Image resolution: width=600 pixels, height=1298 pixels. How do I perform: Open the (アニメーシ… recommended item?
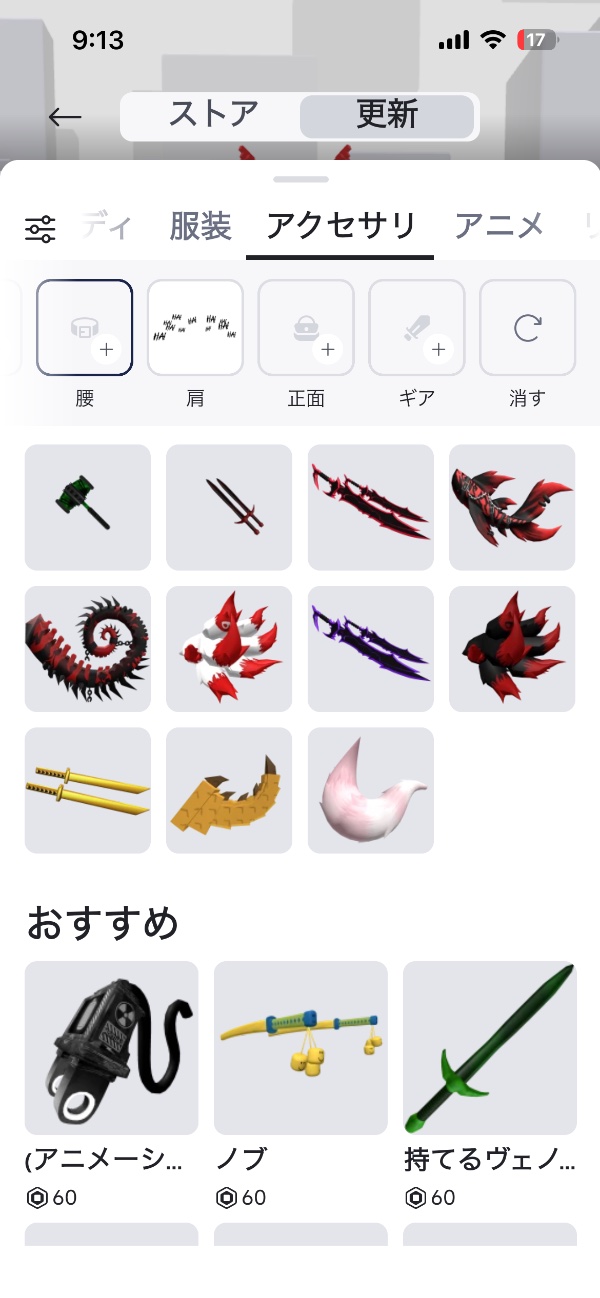[112, 1048]
